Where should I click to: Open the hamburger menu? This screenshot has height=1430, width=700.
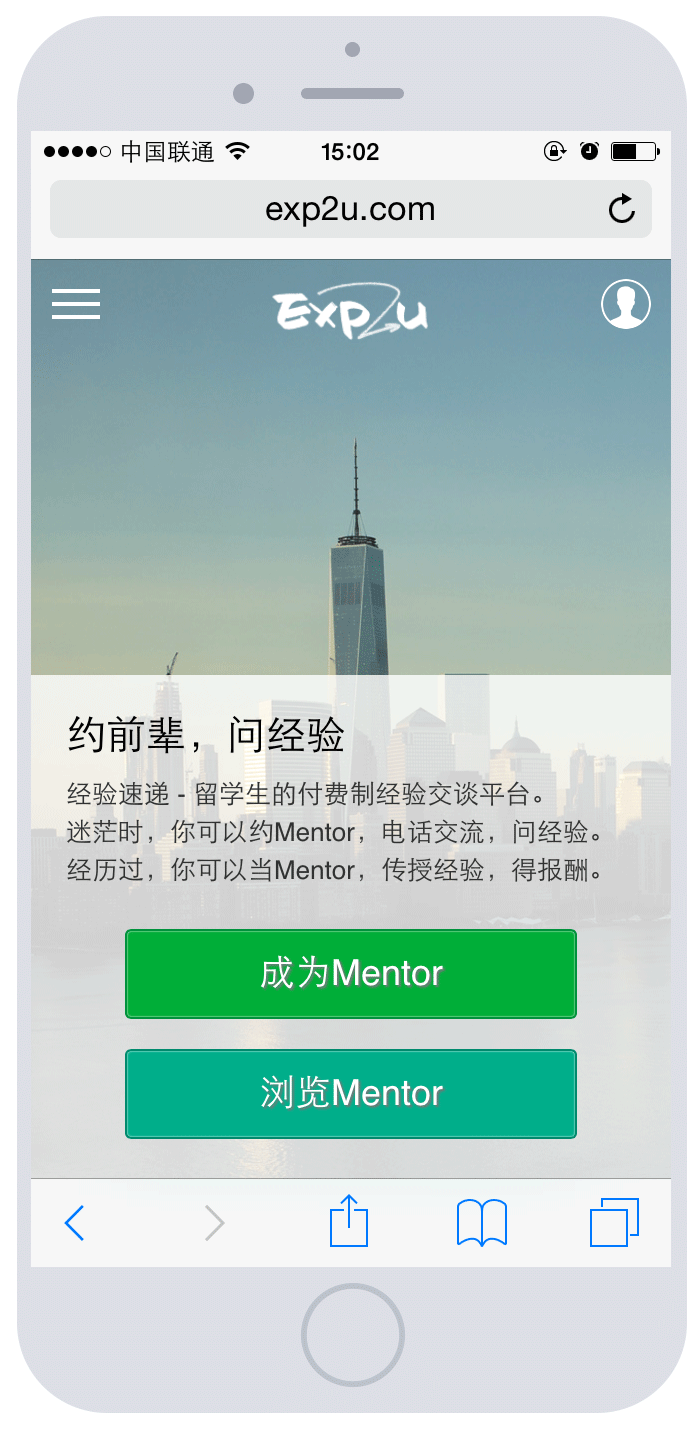76,304
